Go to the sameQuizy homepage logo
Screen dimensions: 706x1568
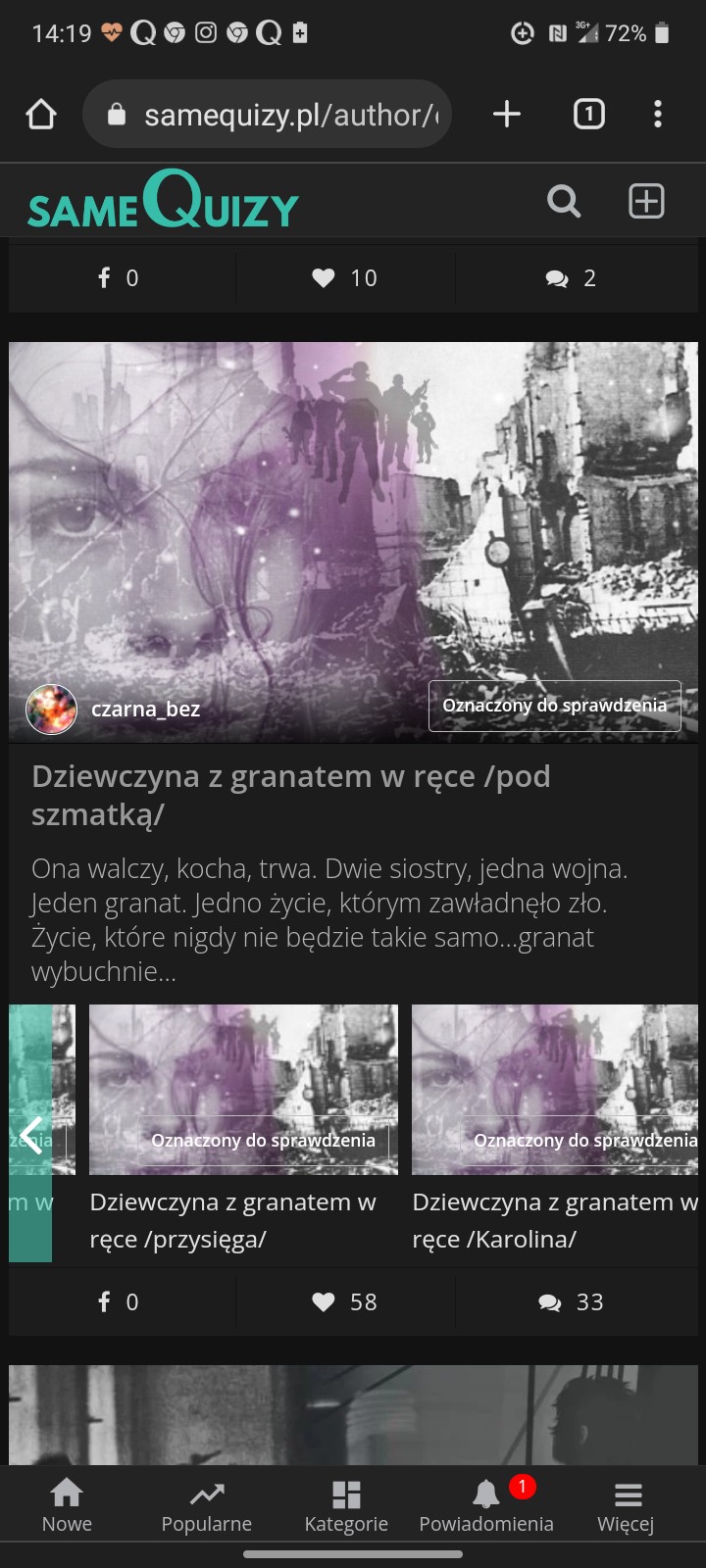[163, 200]
